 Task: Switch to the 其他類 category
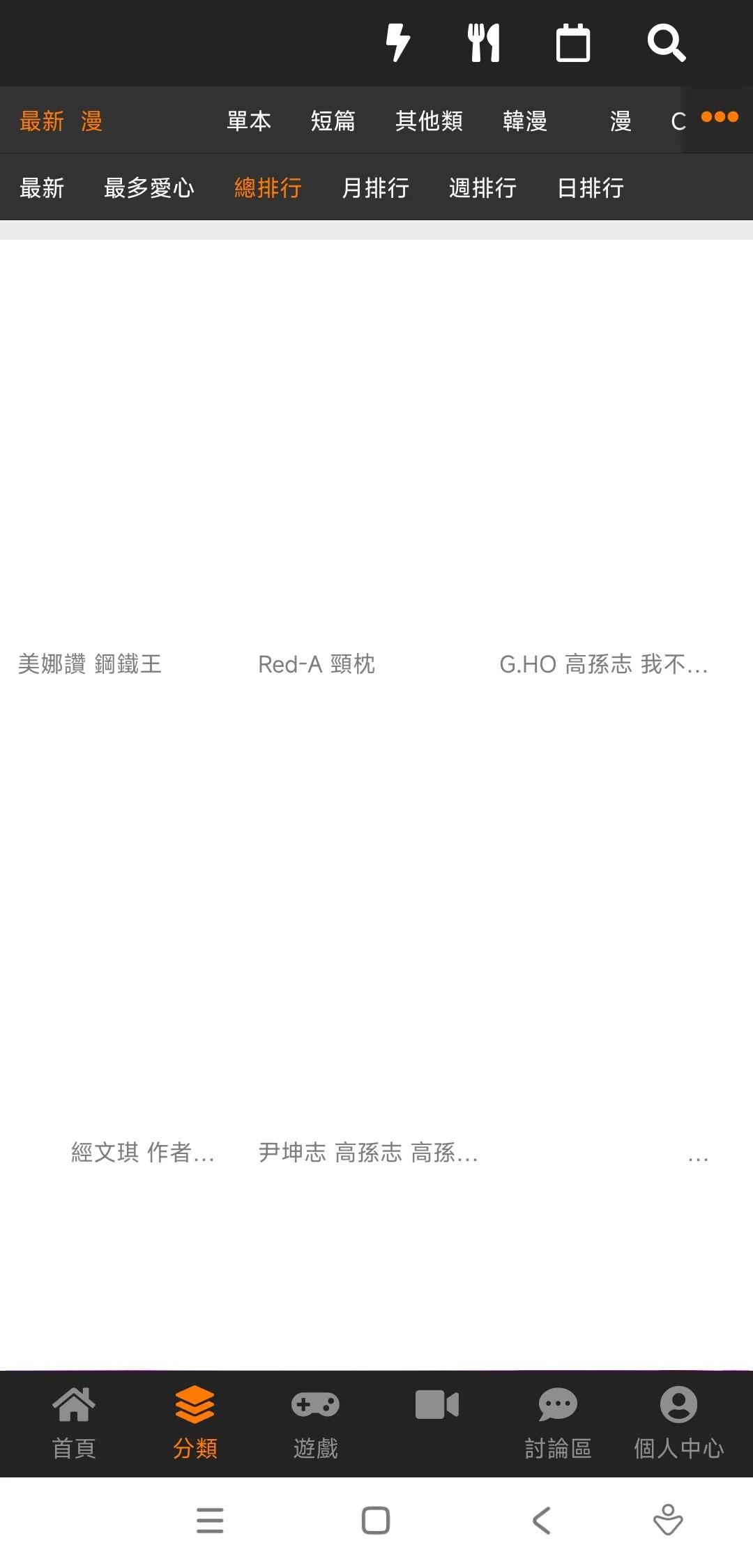[x=429, y=121]
